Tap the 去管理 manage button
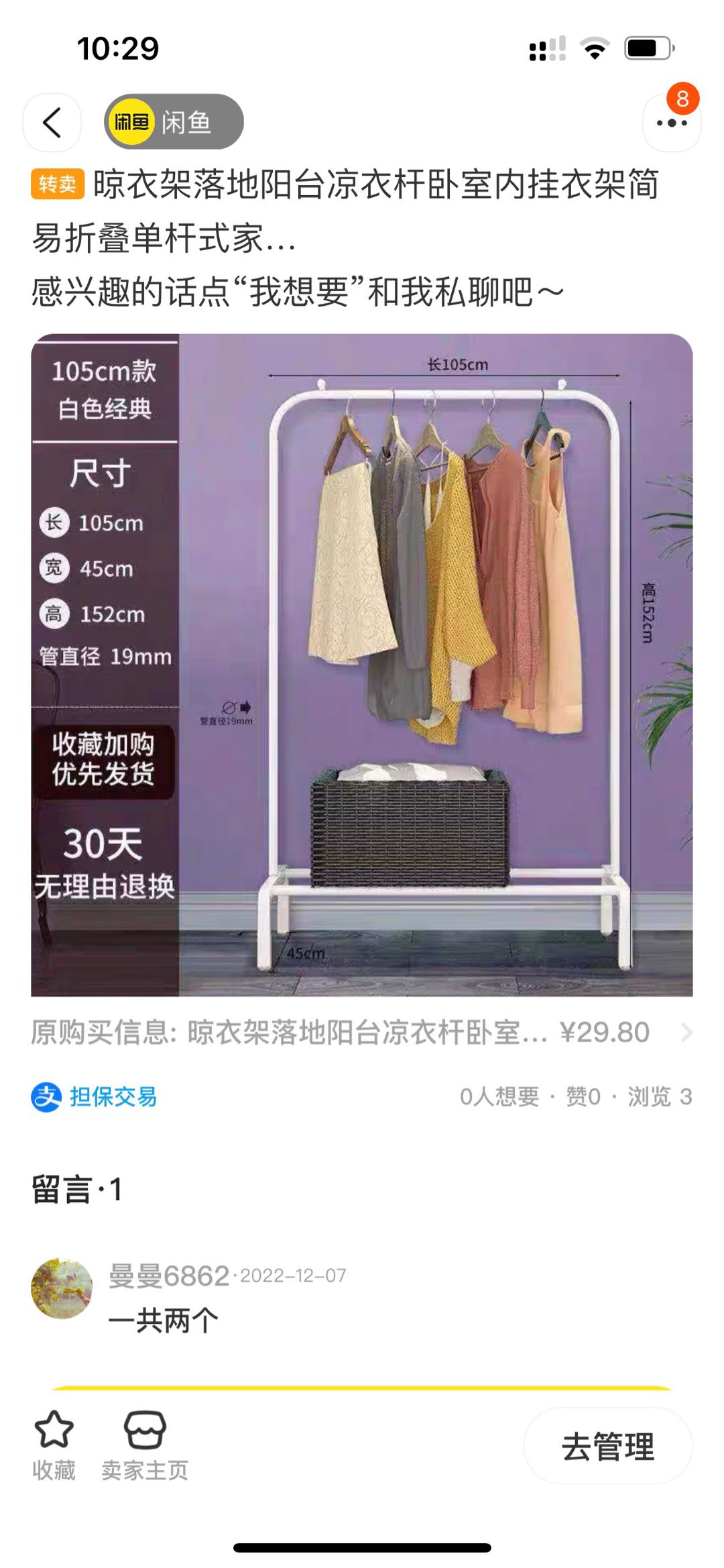 607,1446
